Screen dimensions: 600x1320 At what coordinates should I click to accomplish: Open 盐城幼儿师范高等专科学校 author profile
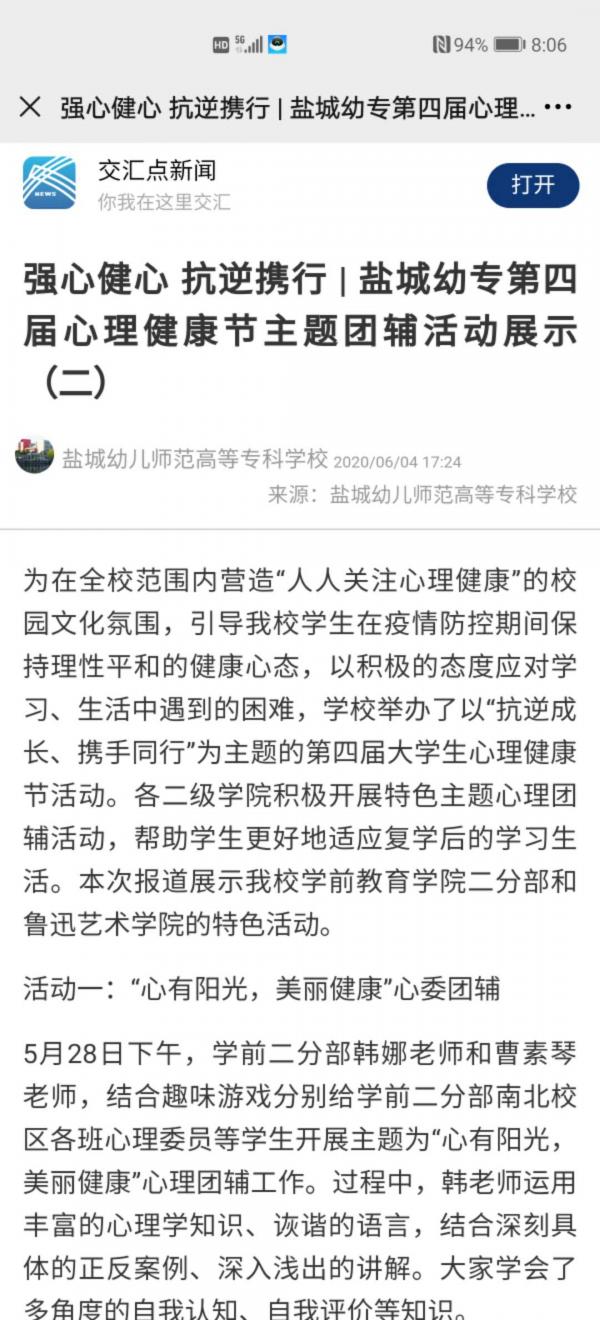click(x=194, y=459)
